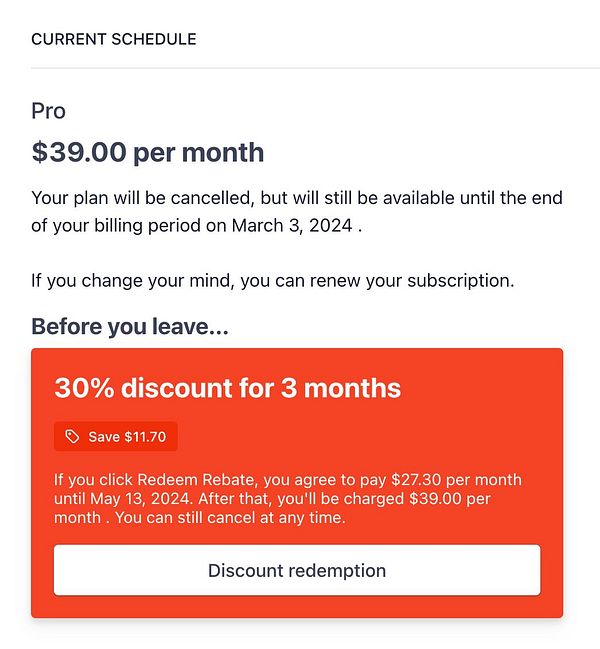Tap the Discount redemption button

point(297,570)
